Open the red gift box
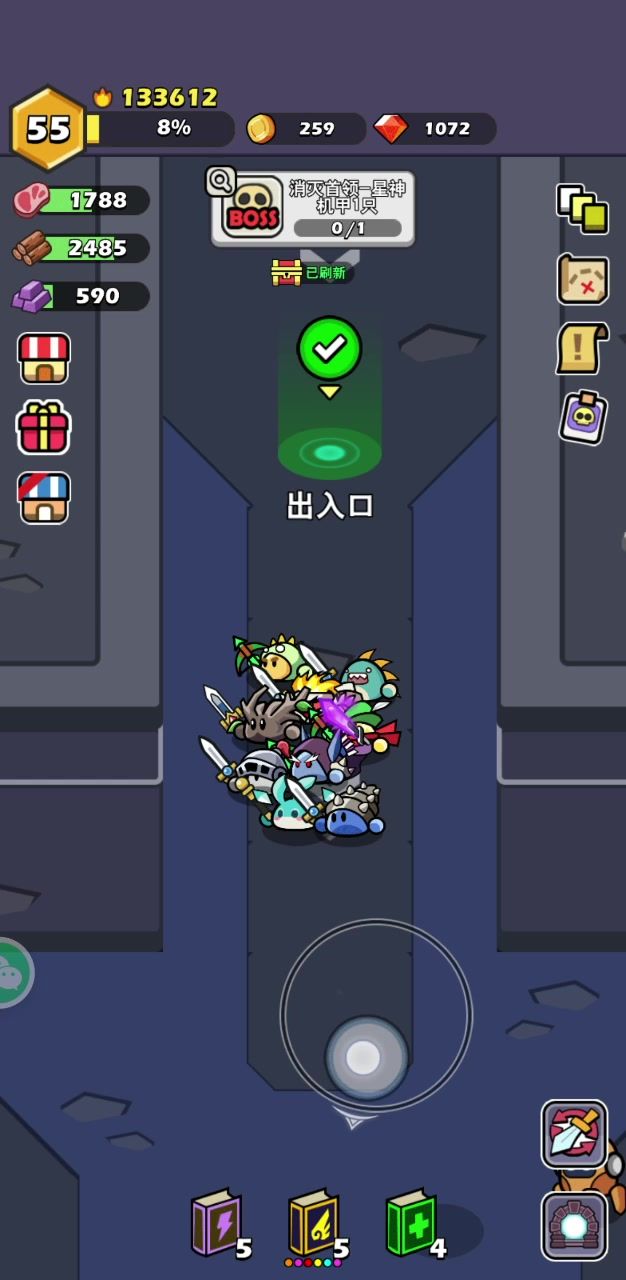 coord(43,427)
